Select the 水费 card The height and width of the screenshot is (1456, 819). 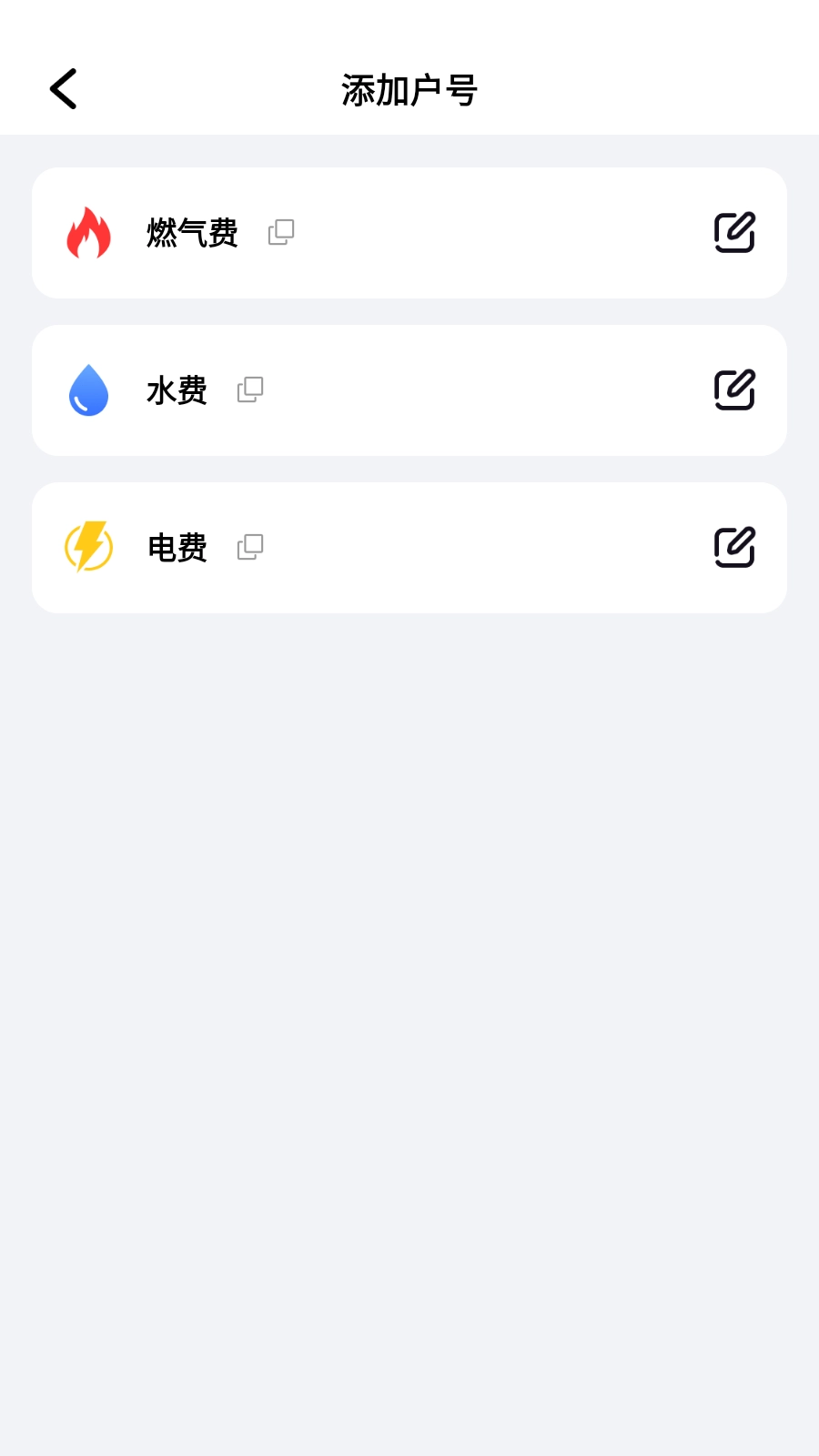[409, 389]
